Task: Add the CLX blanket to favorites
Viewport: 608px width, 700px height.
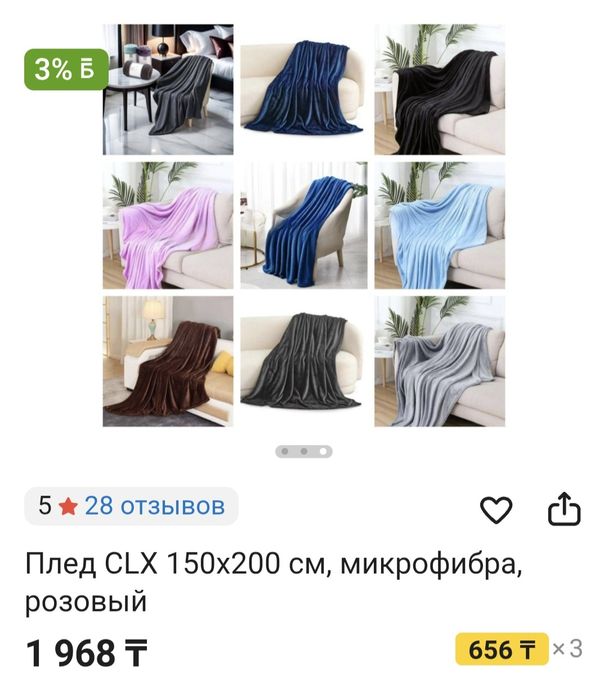Action: pyautogui.click(x=496, y=510)
